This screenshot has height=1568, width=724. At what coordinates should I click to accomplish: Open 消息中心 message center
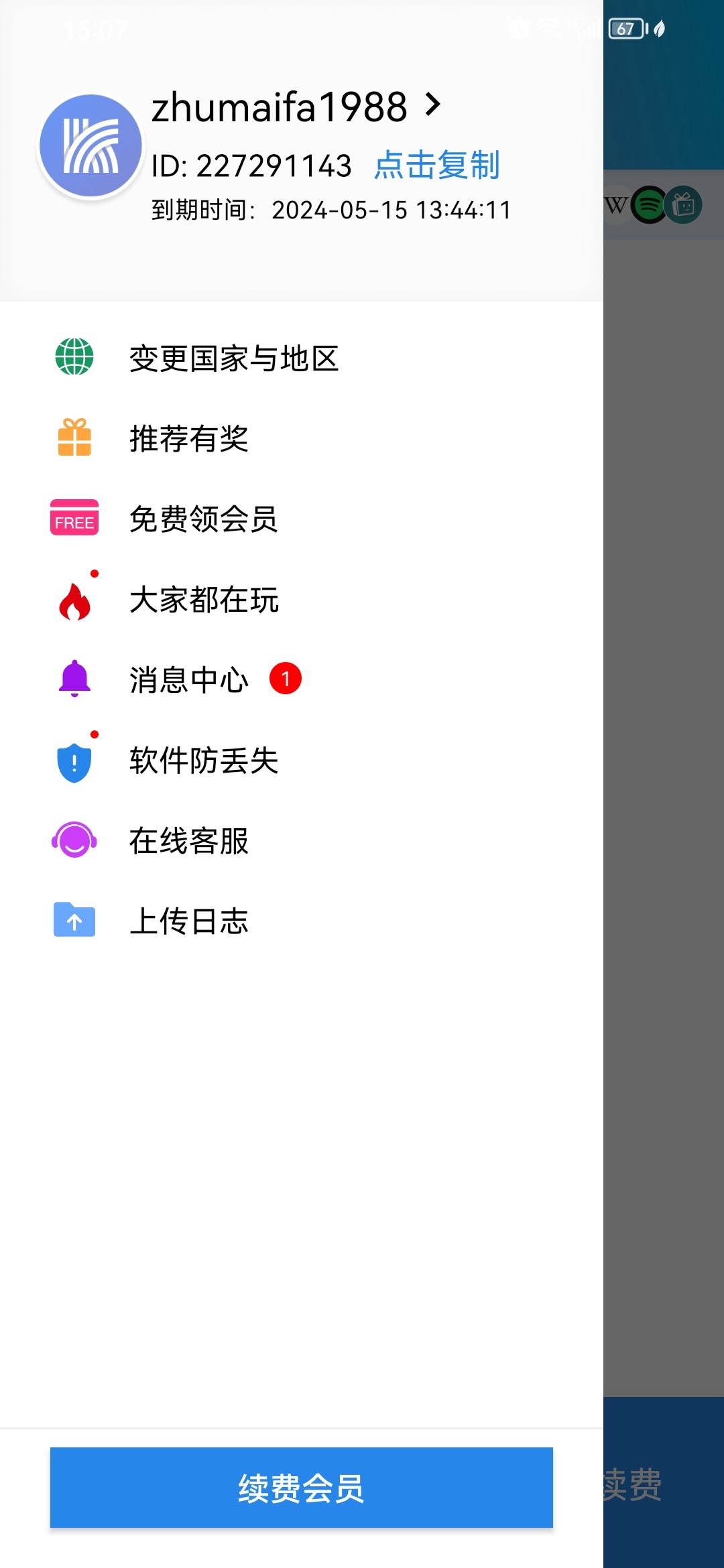(x=188, y=680)
